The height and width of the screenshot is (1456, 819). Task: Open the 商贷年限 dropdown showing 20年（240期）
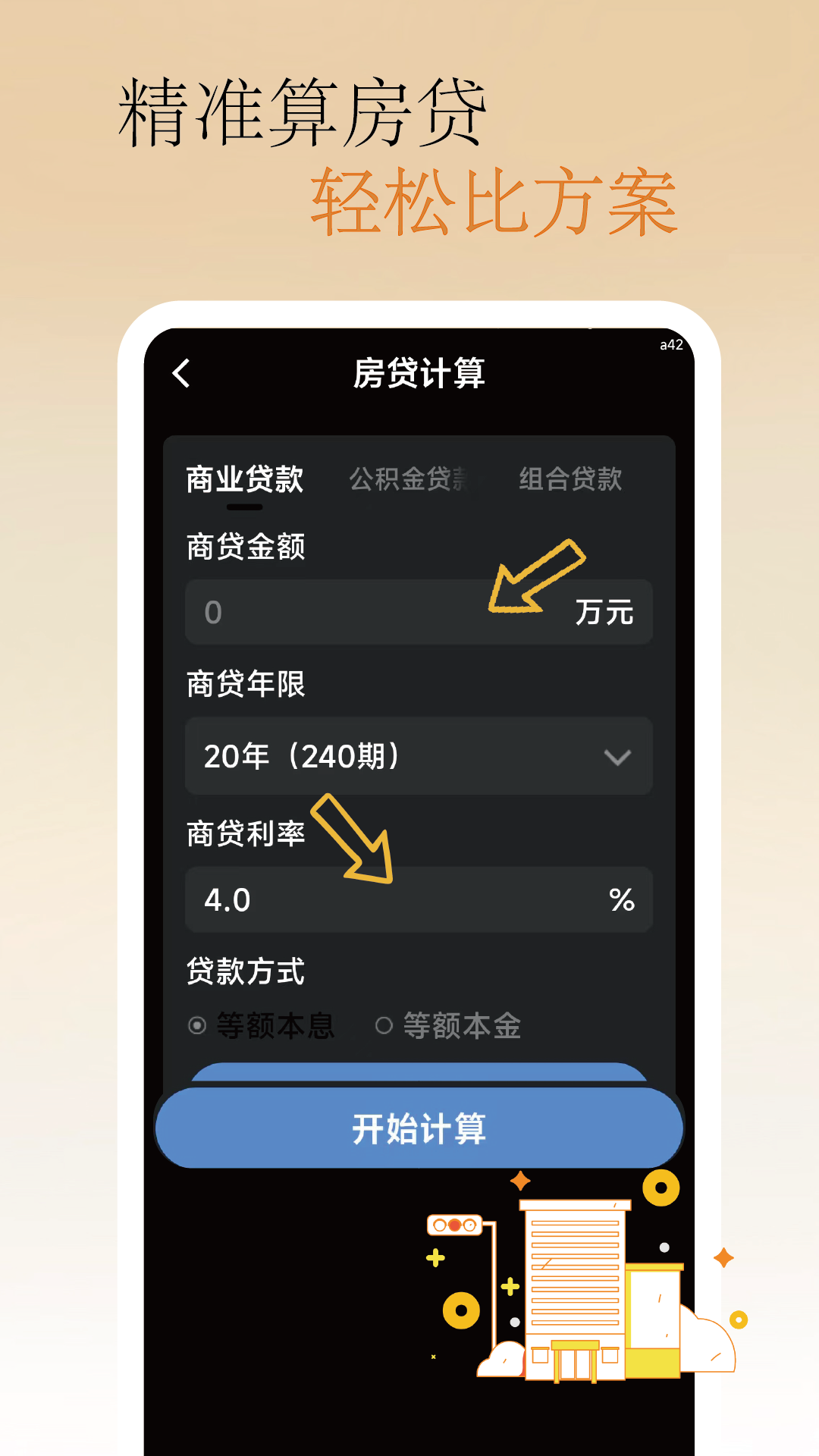click(418, 756)
